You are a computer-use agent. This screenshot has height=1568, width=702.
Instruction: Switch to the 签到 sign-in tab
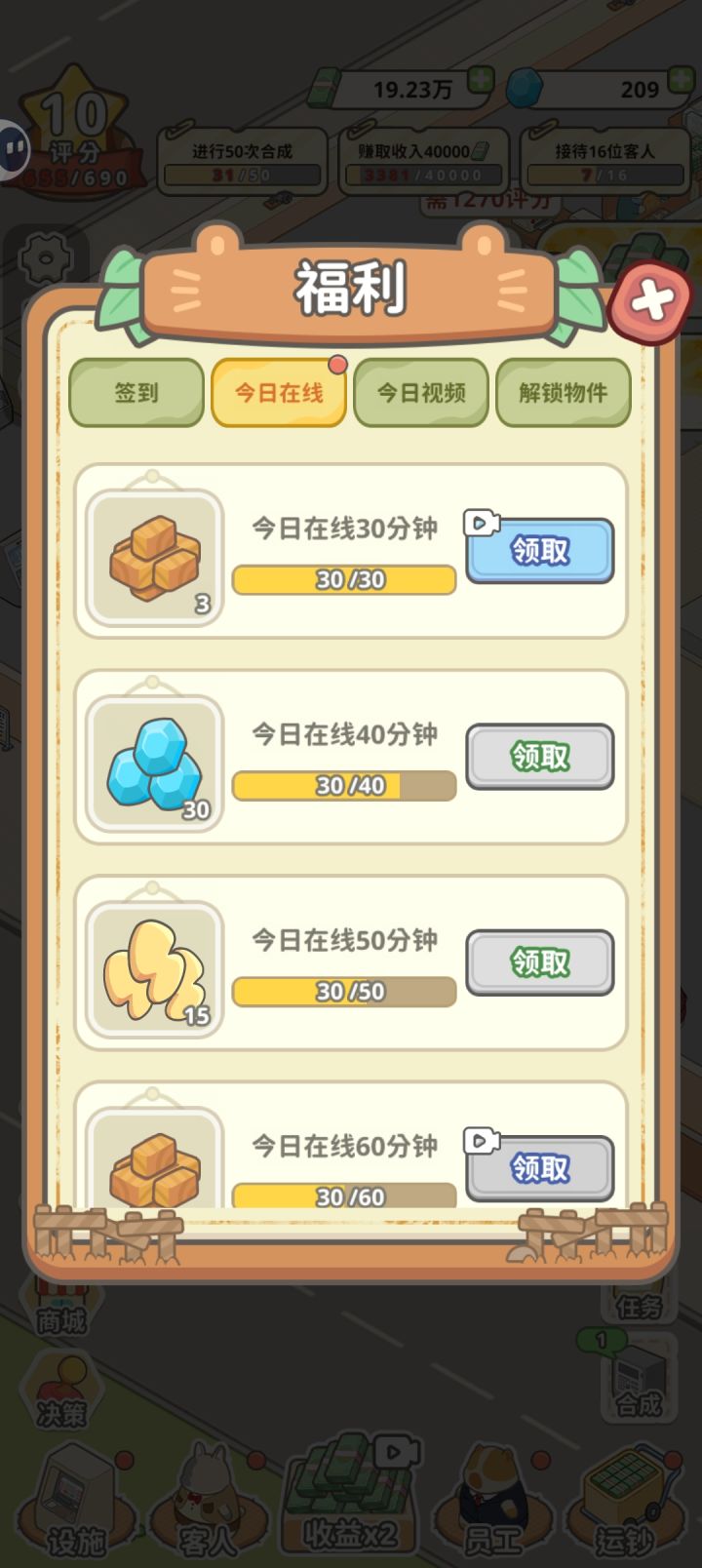click(136, 392)
